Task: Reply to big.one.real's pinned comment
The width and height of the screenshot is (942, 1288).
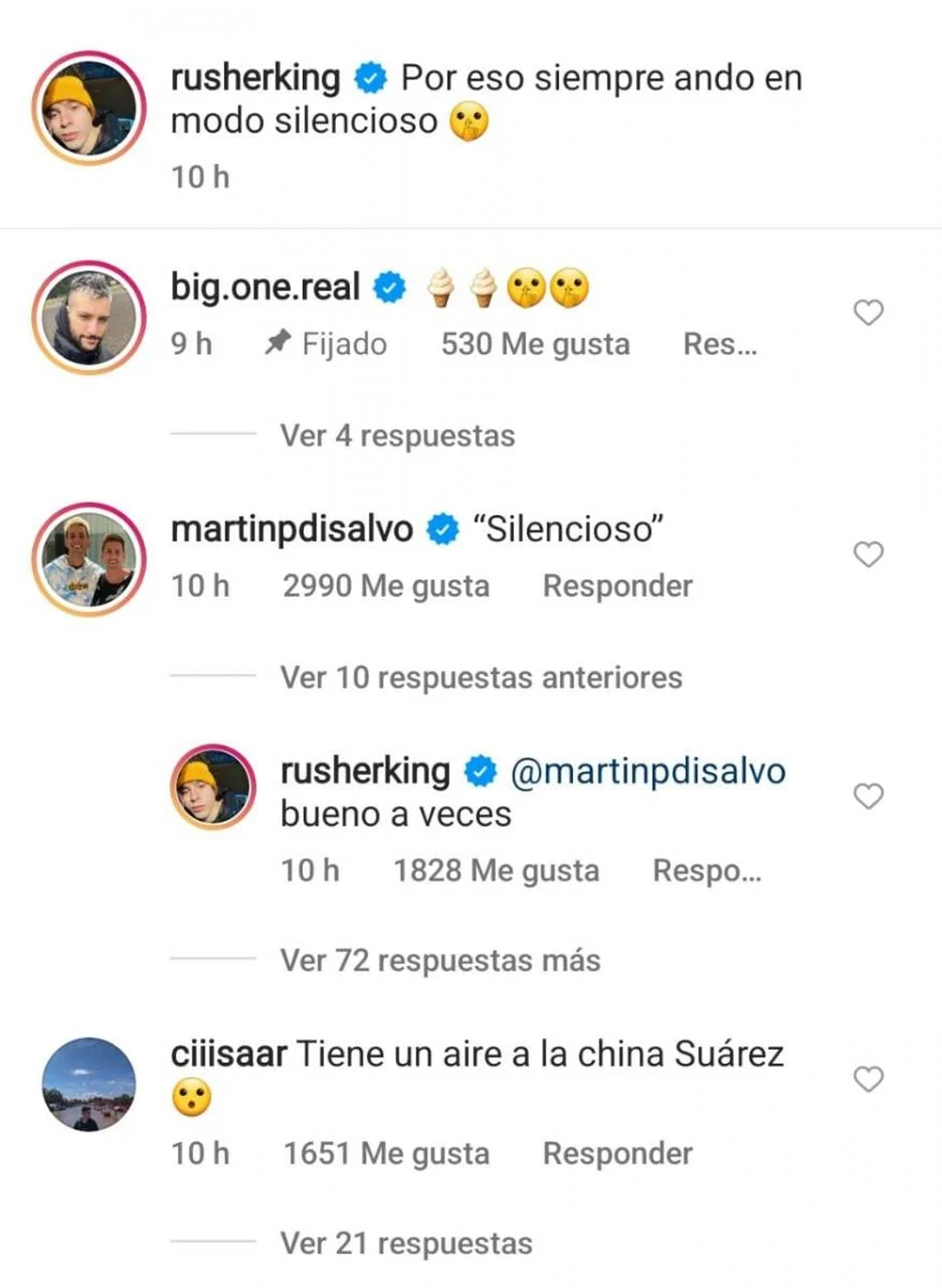Action: tap(720, 345)
